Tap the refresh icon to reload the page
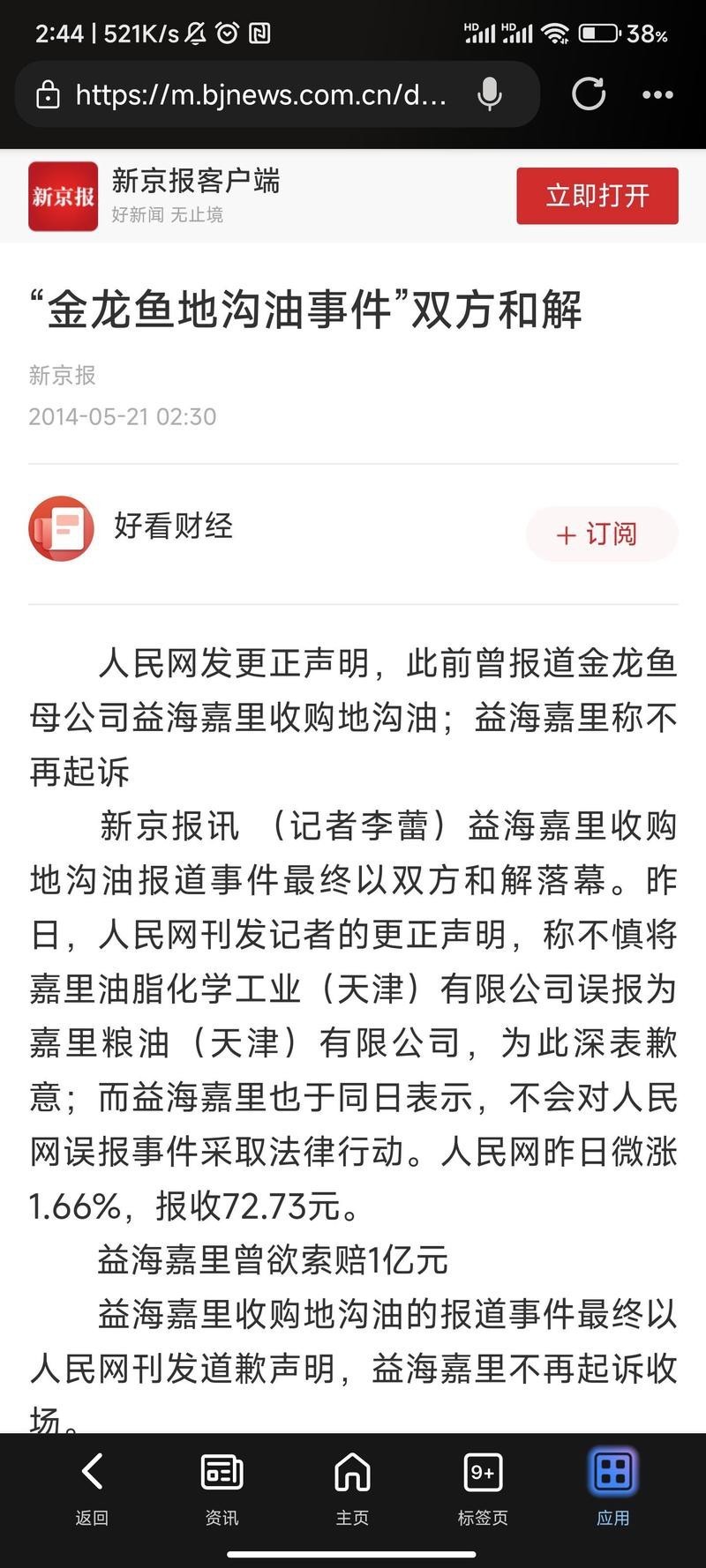Image resolution: width=706 pixels, height=1568 pixels. pos(588,94)
